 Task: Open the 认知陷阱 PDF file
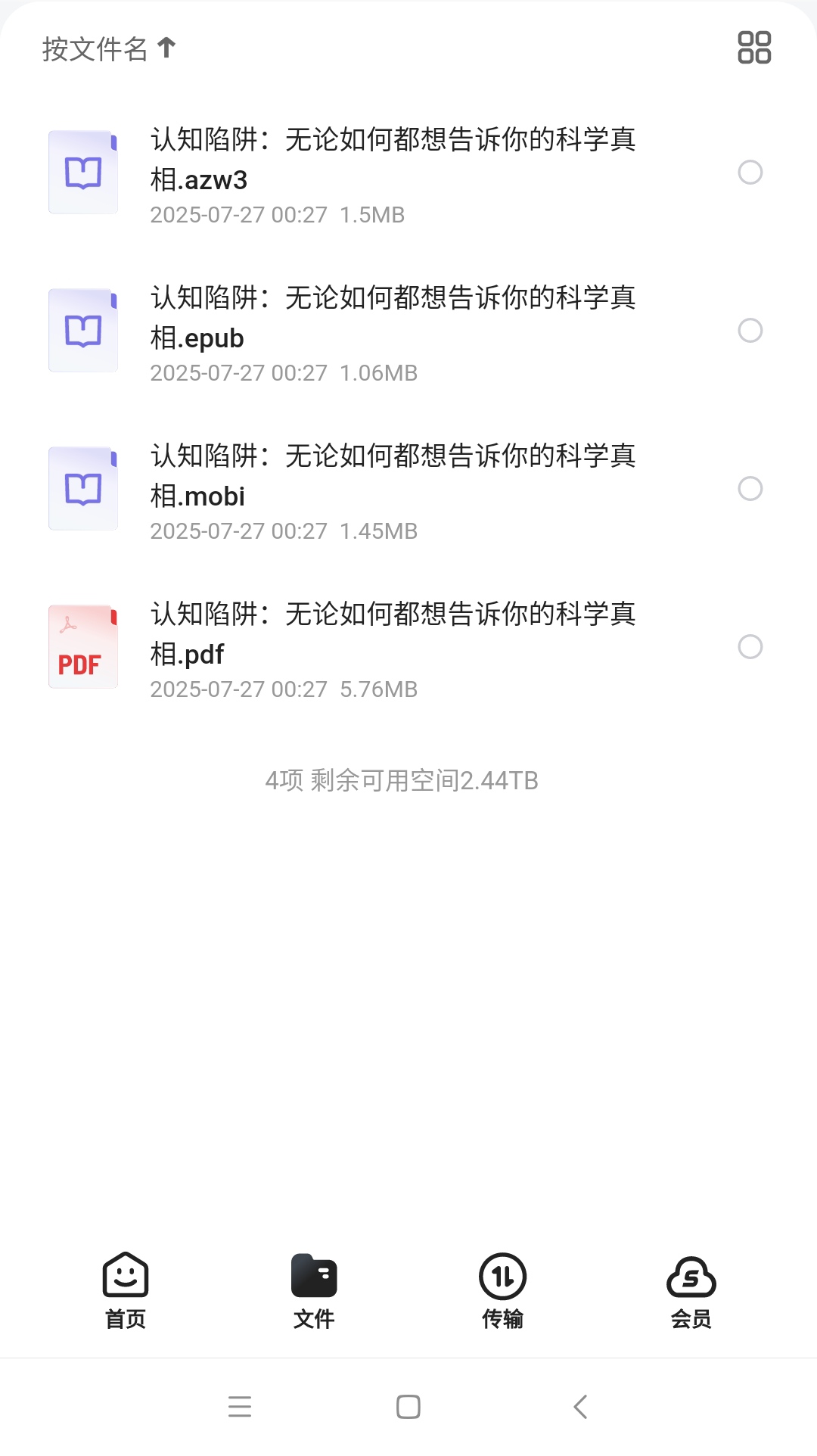393,633
